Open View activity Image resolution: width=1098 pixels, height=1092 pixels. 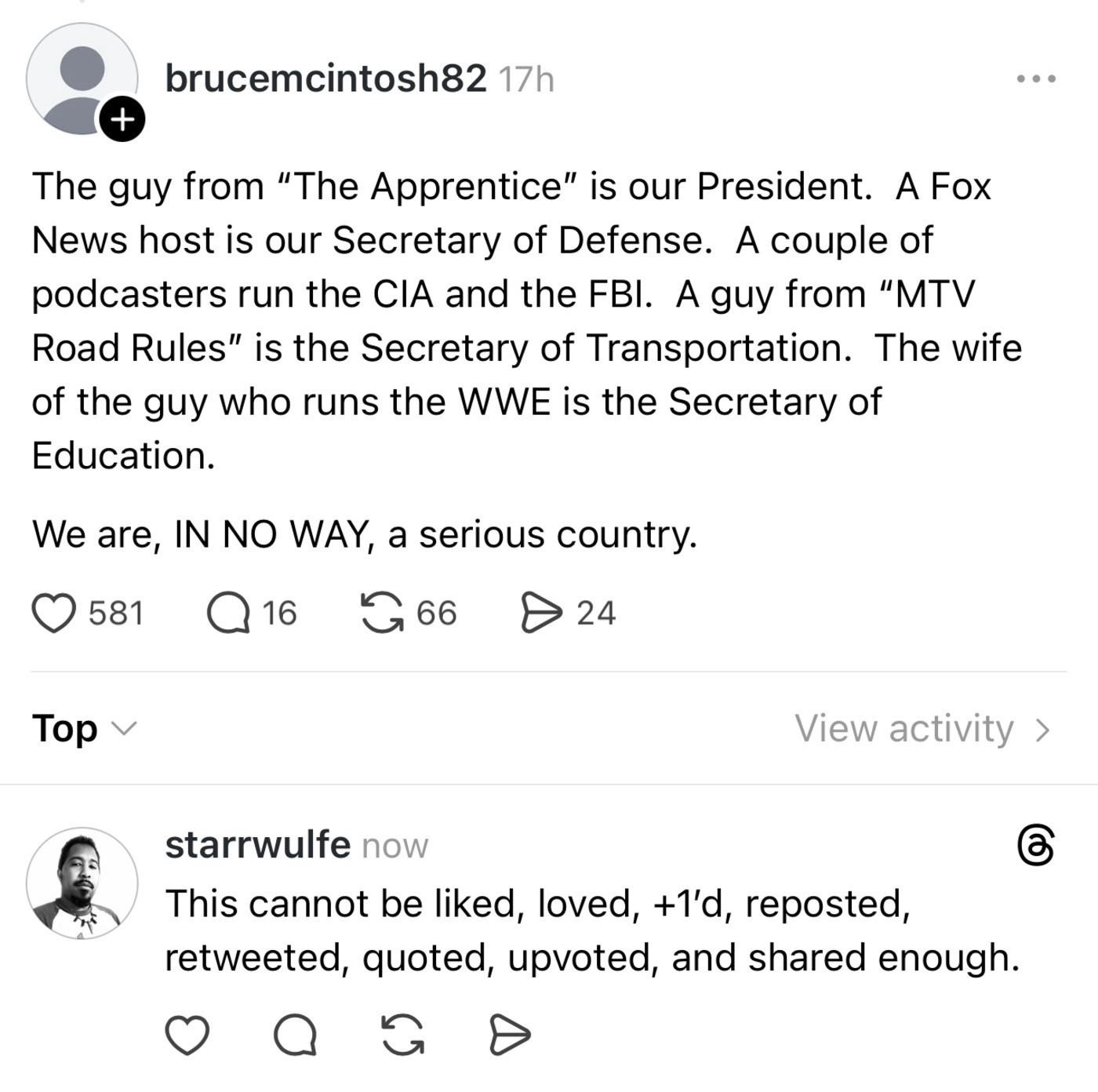click(x=922, y=728)
